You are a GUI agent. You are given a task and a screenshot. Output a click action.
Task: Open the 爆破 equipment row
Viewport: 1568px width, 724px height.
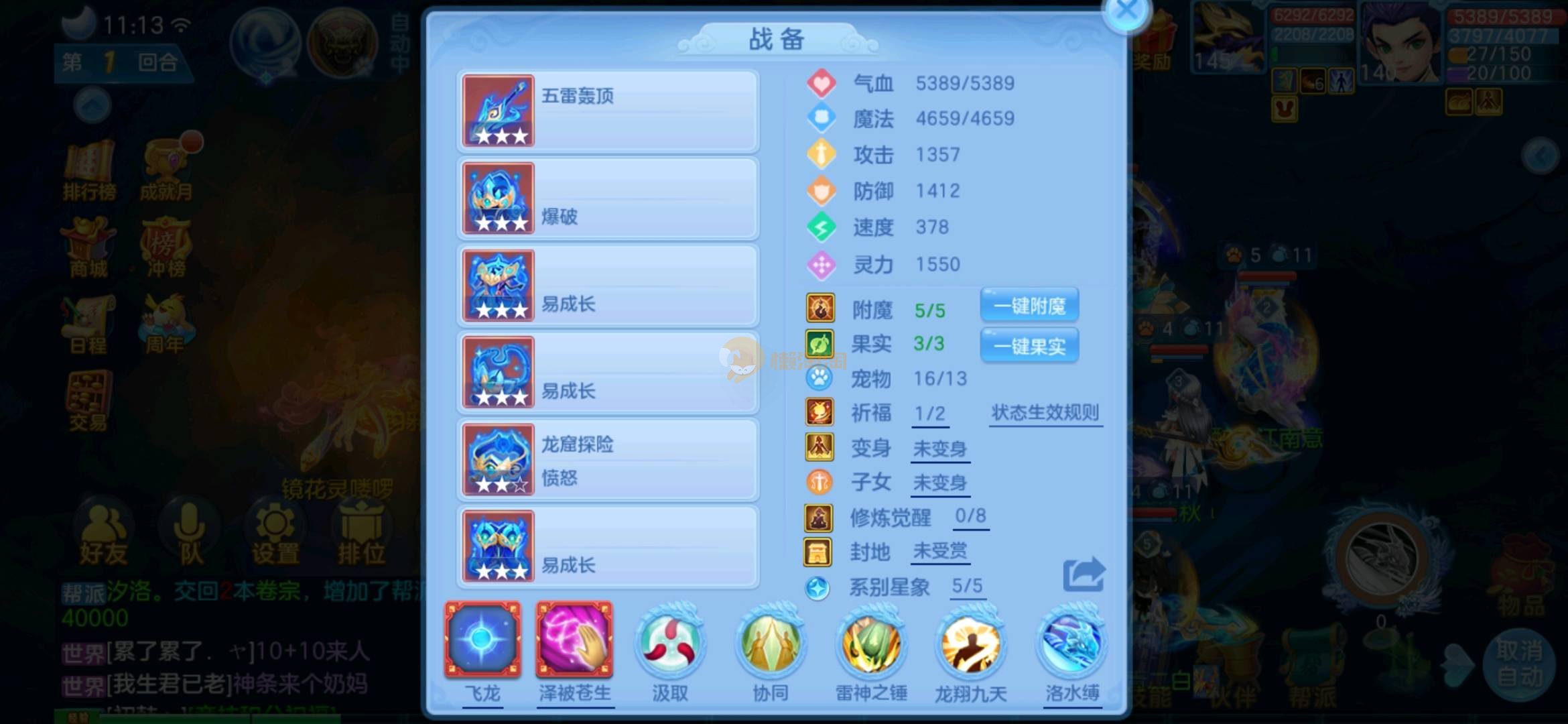point(608,198)
